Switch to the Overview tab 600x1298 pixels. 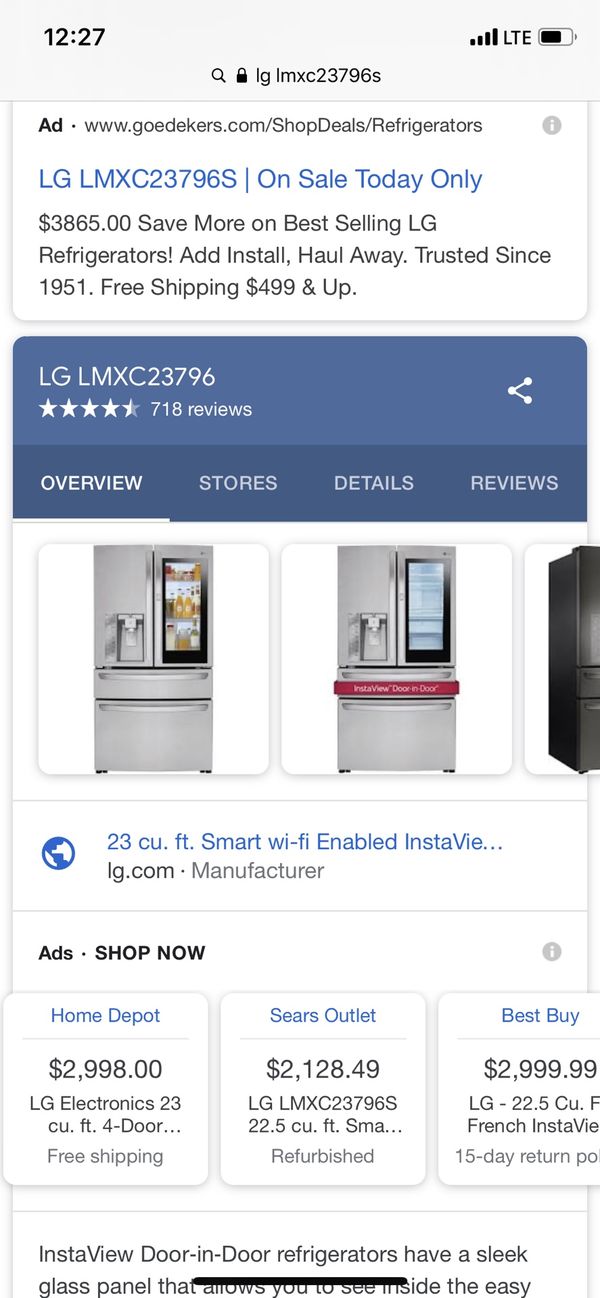pyautogui.click(x=91, y=483)
